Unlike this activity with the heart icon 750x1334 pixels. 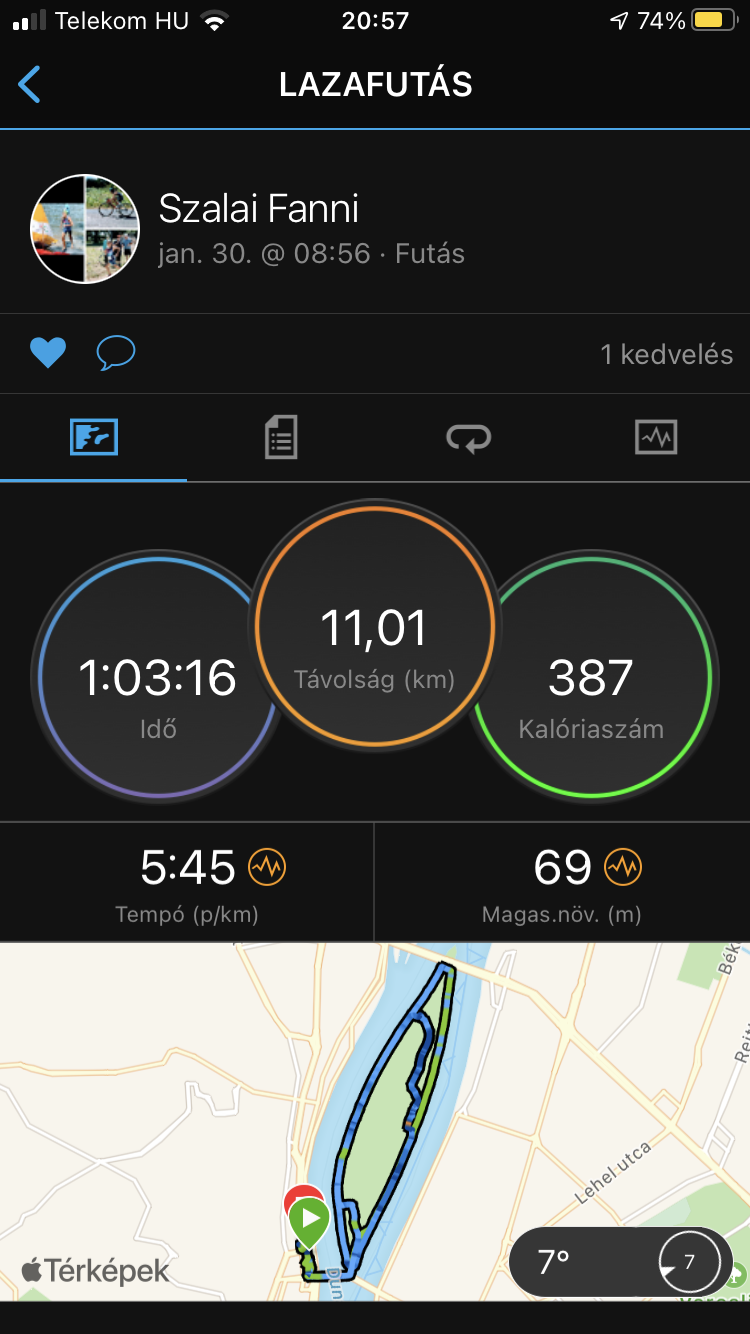point(47,353)
